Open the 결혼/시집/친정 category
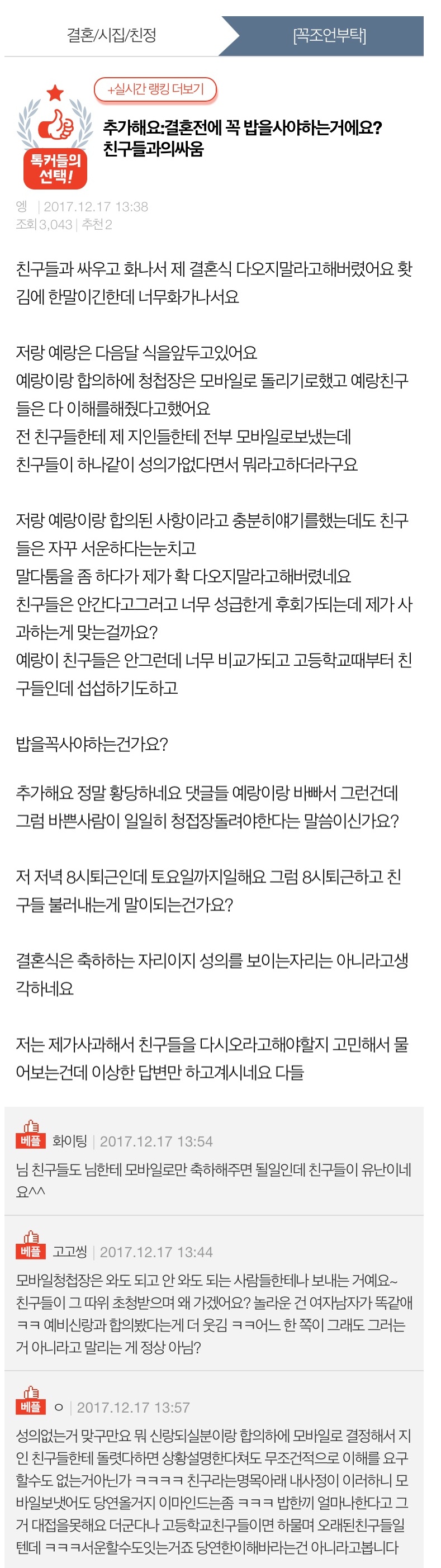The height and width of the screenshot is (1568, 441). click(111, 35)
